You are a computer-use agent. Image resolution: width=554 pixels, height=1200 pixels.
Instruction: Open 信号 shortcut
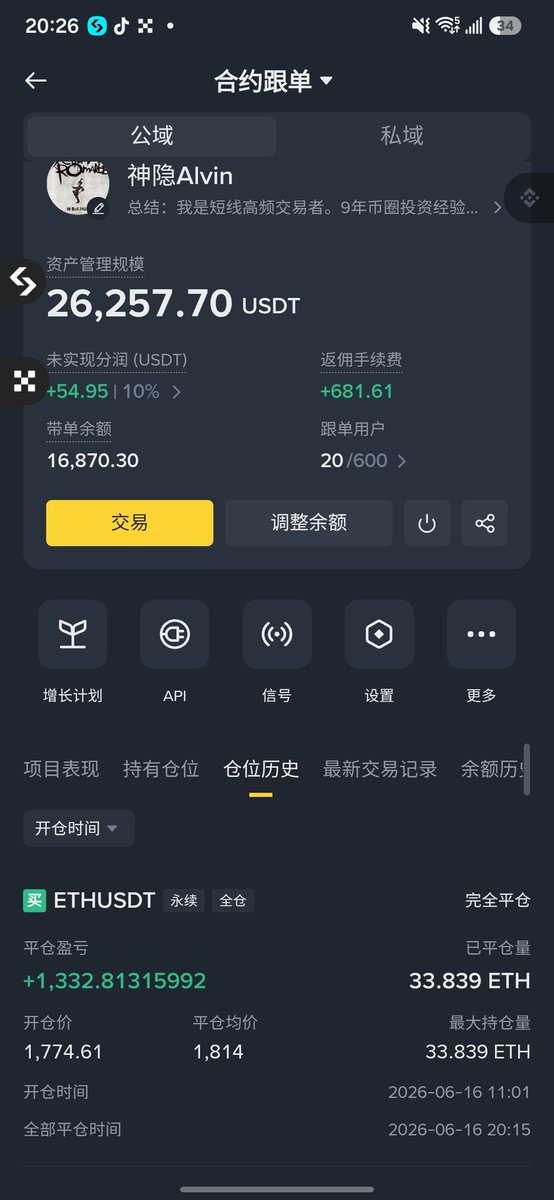tap(277, 651)
